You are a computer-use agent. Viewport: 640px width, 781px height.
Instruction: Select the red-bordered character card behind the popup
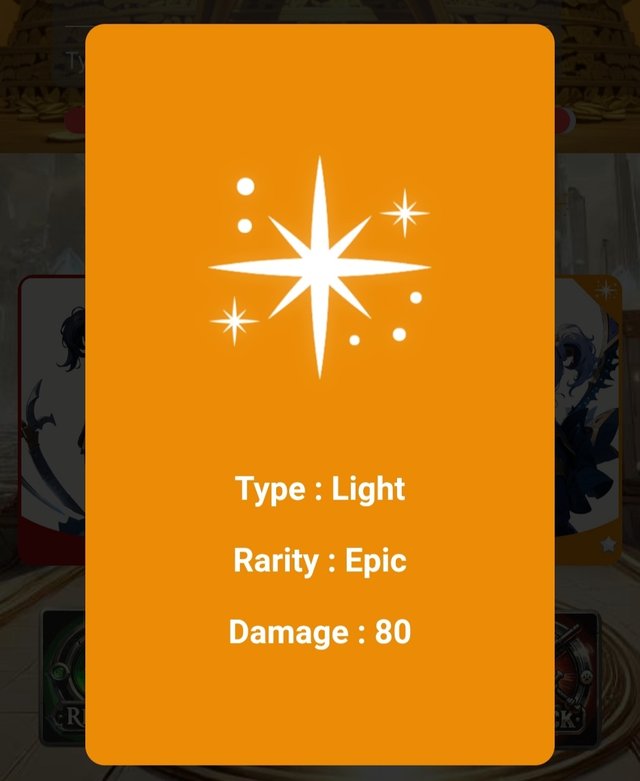click(x=52, y=420)
